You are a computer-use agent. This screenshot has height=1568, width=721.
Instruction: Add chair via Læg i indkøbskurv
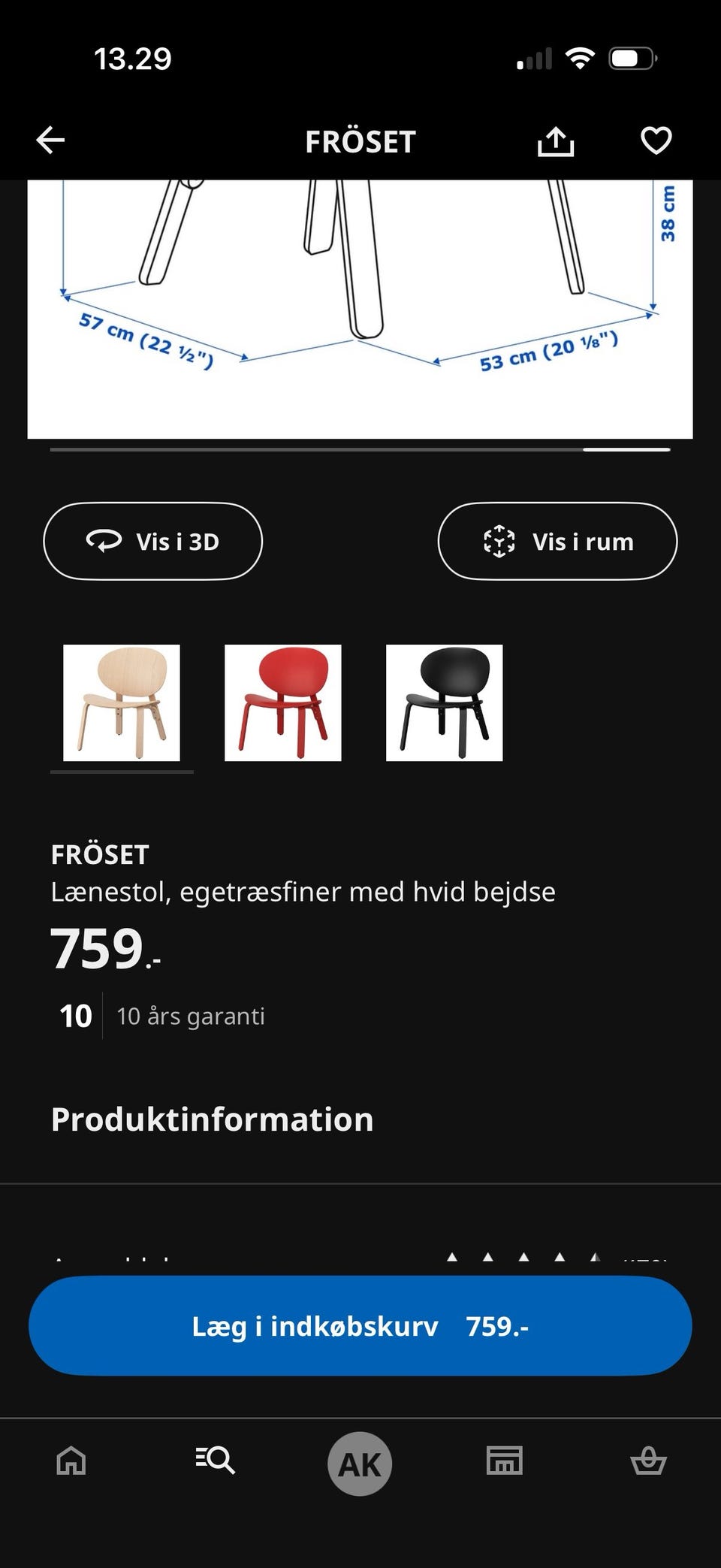click(x=360, y=1326)
